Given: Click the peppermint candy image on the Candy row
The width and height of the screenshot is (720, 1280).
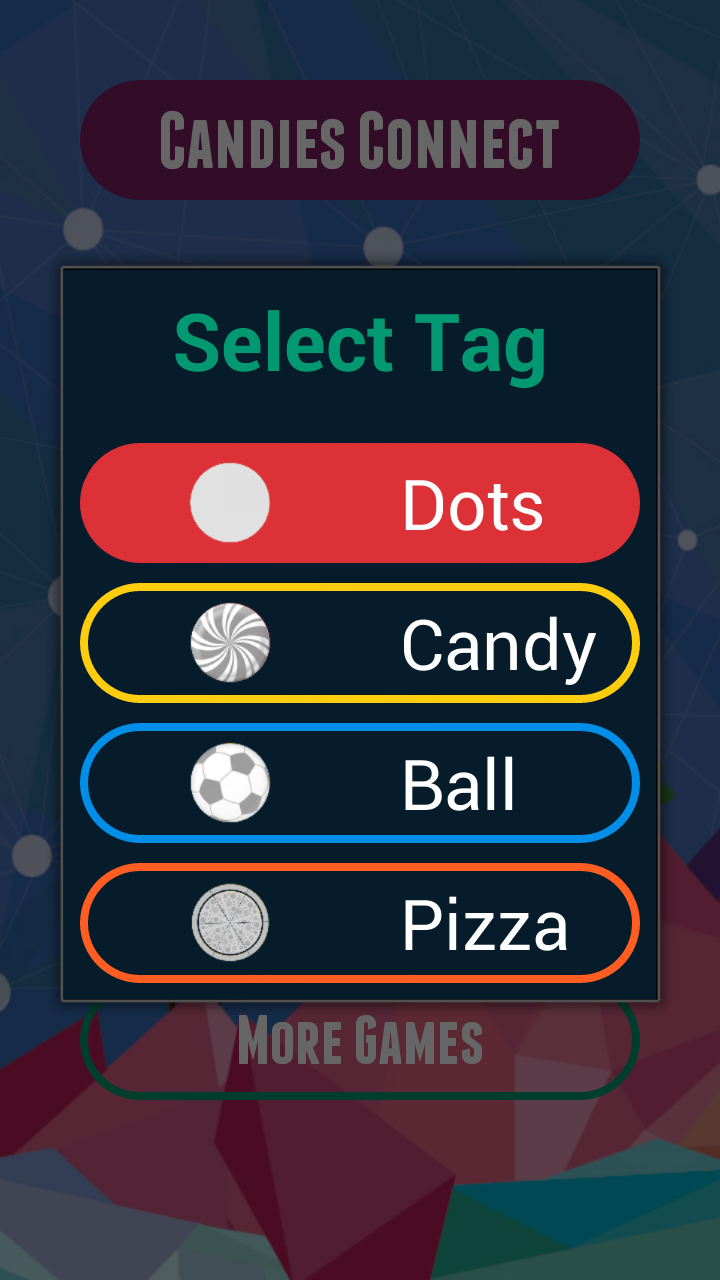Looking at the screenshot, I should [231, 643].
